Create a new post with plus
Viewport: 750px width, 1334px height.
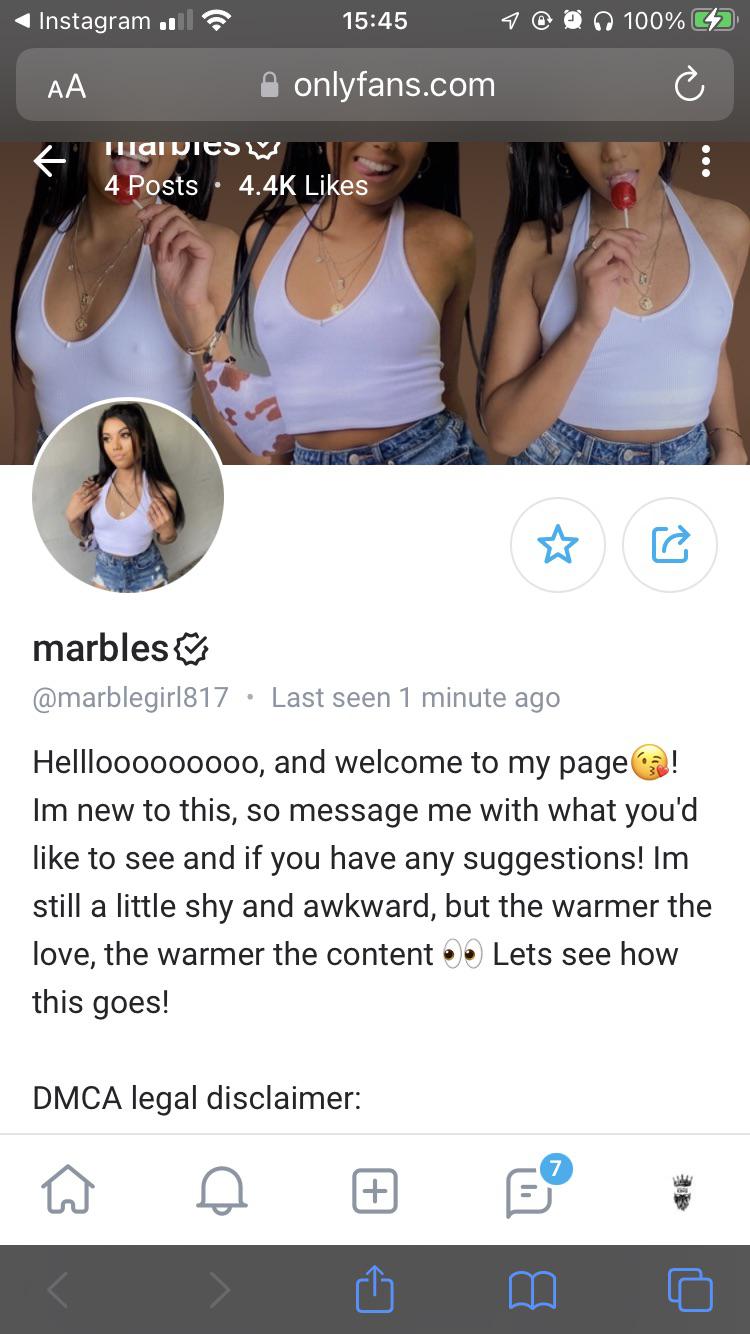coord(375,1191)
